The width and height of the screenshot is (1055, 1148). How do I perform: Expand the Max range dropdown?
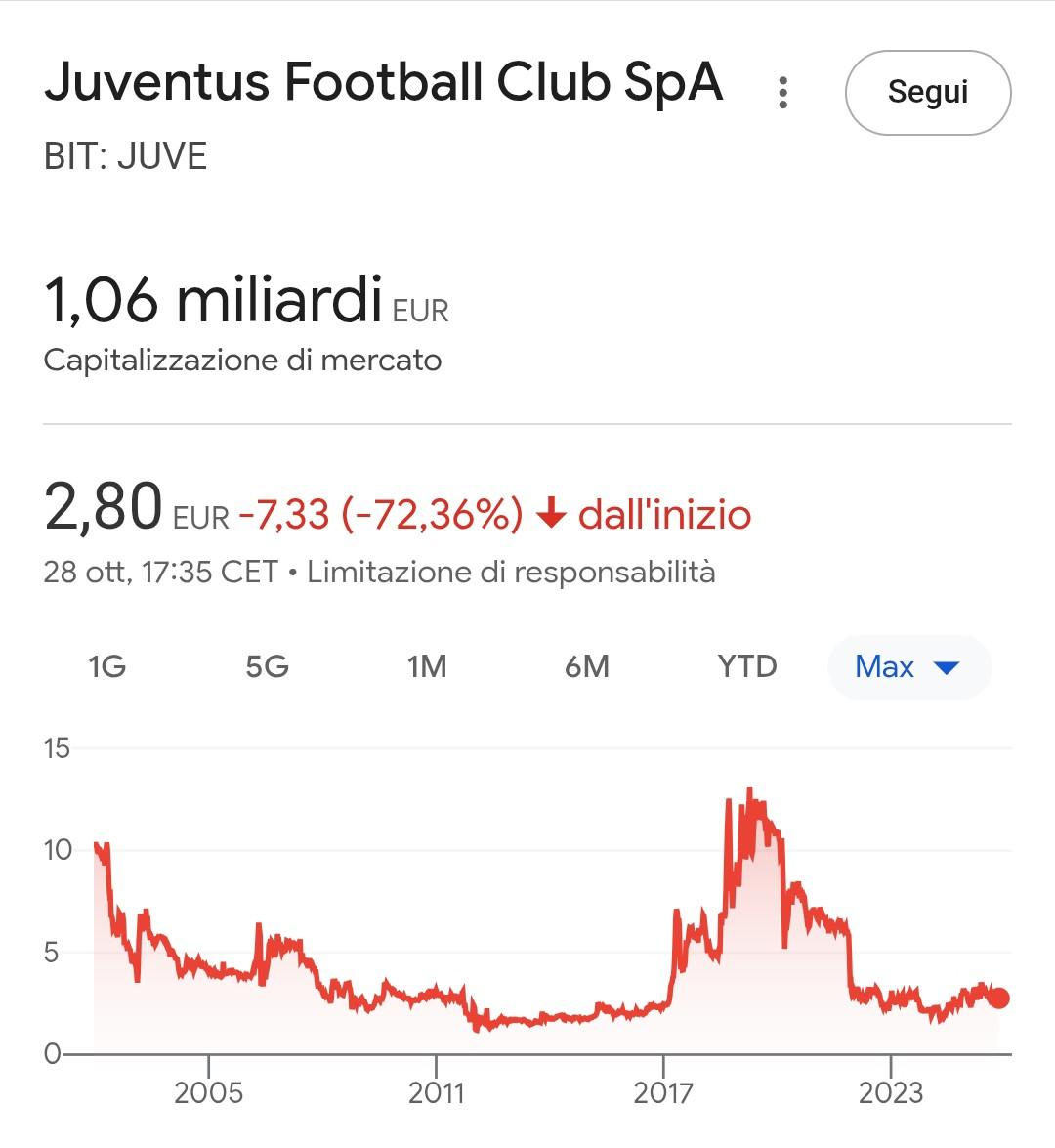[x=908, y=667]
